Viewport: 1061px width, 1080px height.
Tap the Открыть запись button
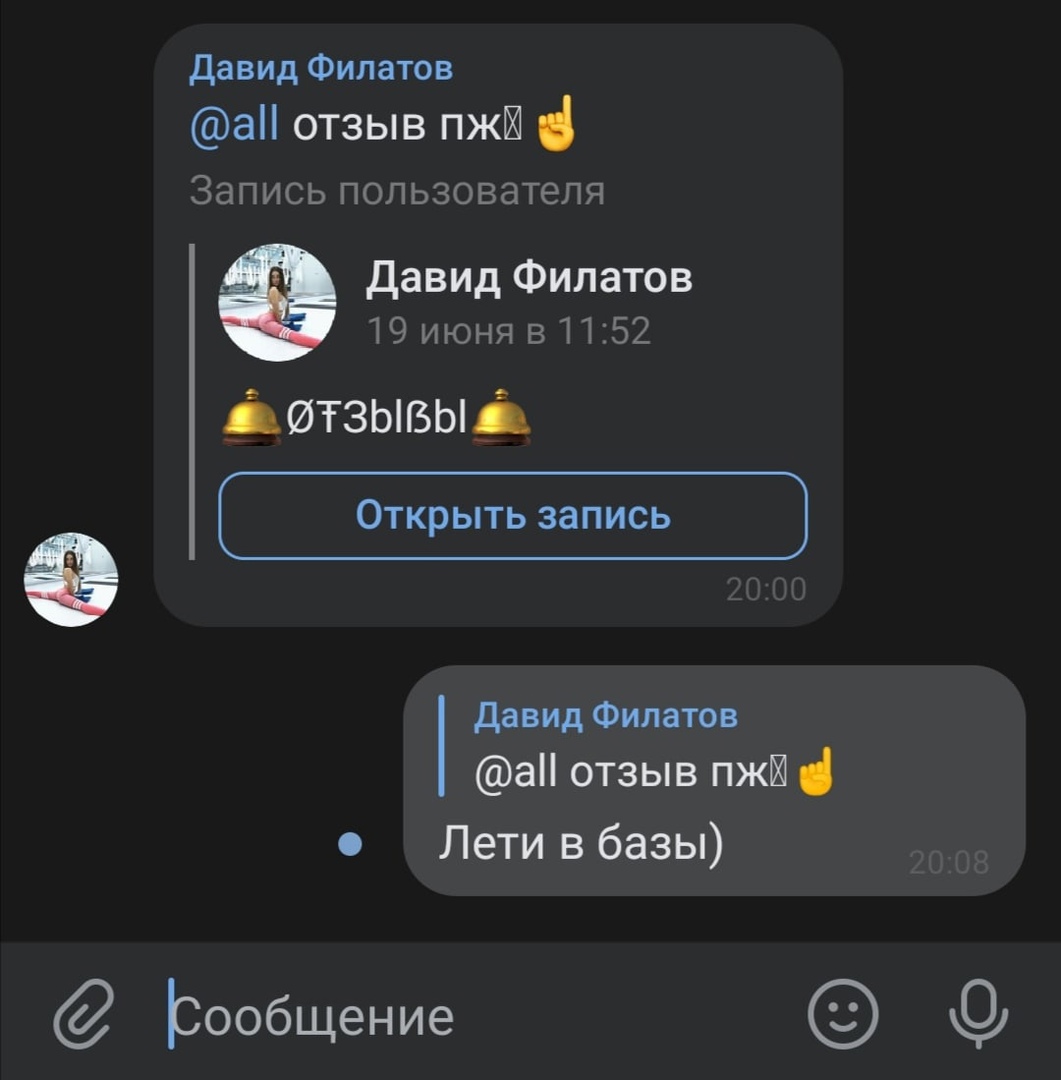pos(512,516)
